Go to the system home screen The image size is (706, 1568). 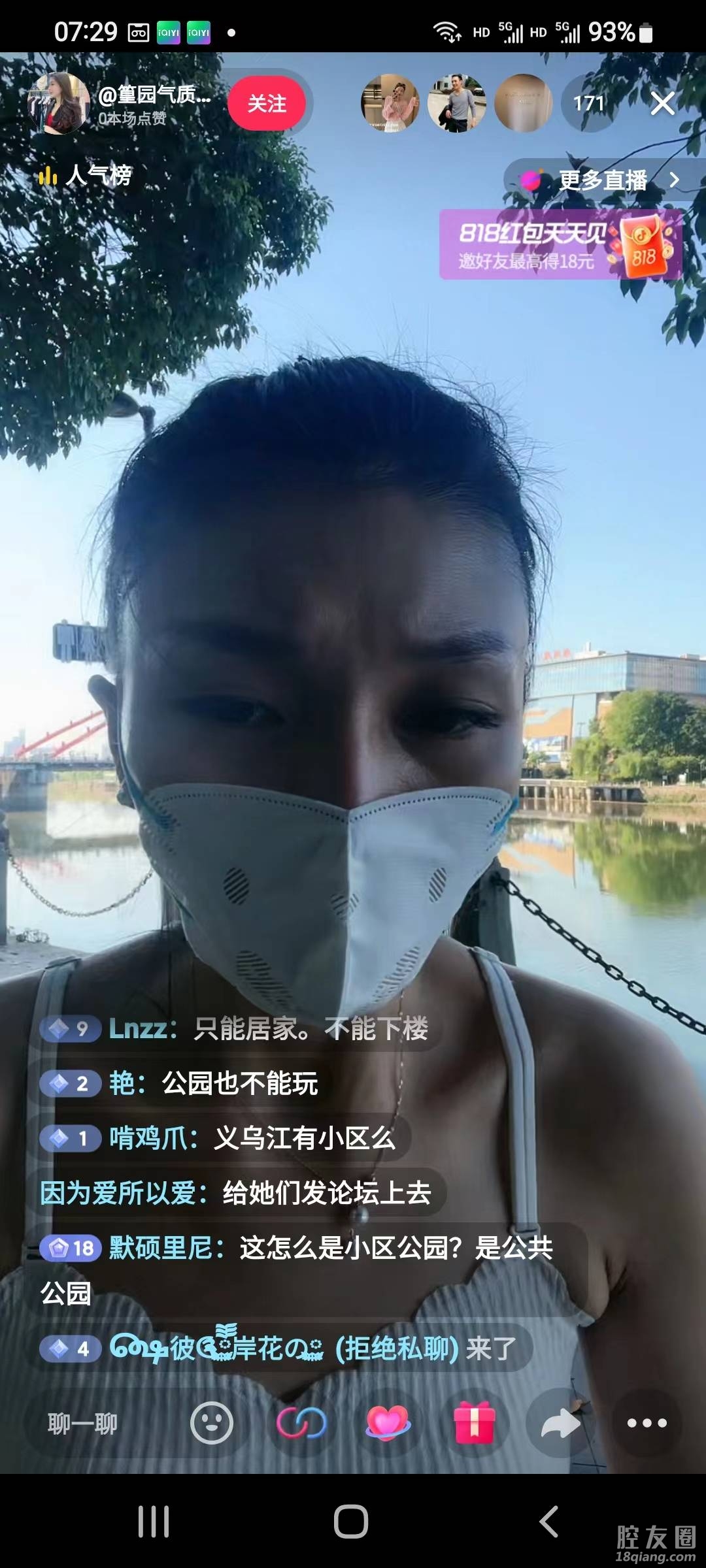tap(351, 1522)
